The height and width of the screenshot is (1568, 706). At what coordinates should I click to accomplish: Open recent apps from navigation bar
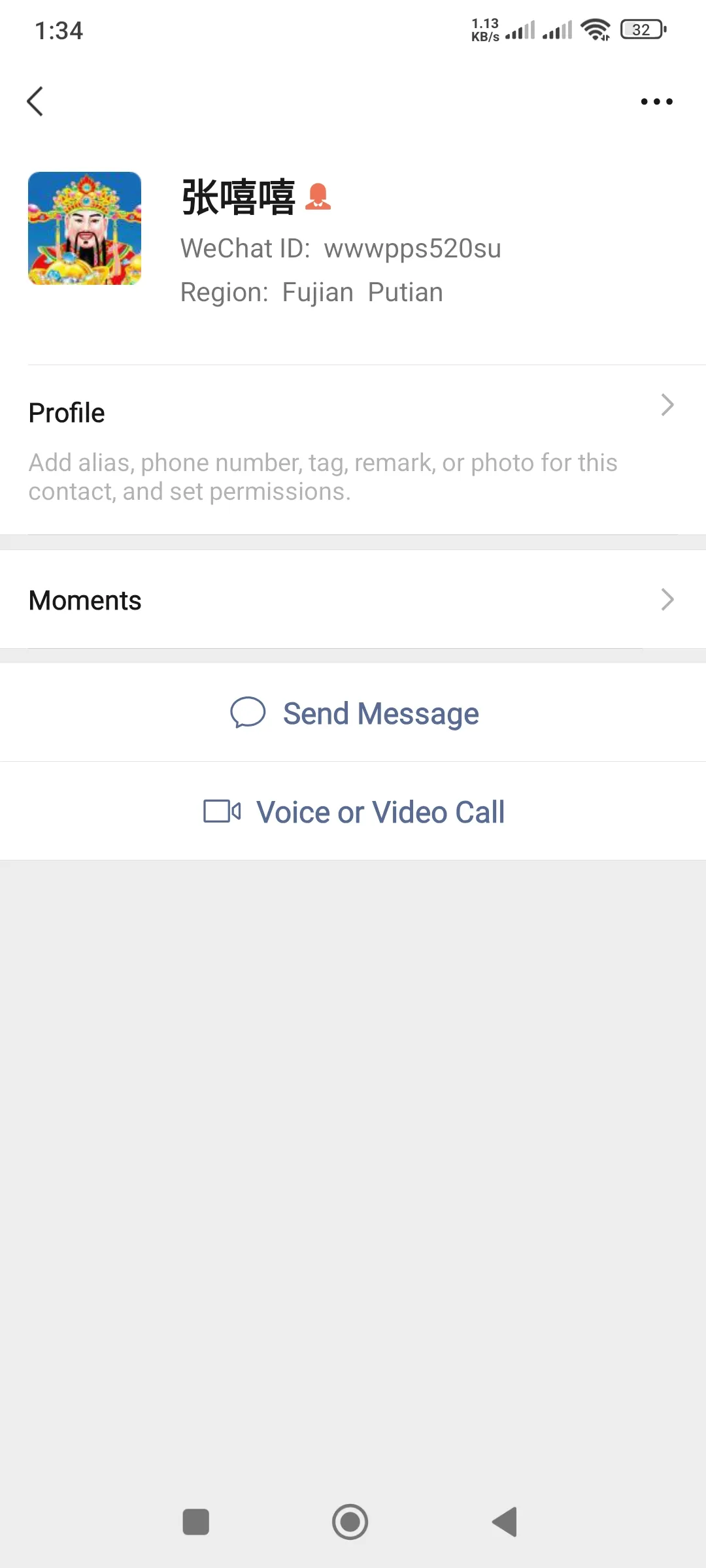195,1522
